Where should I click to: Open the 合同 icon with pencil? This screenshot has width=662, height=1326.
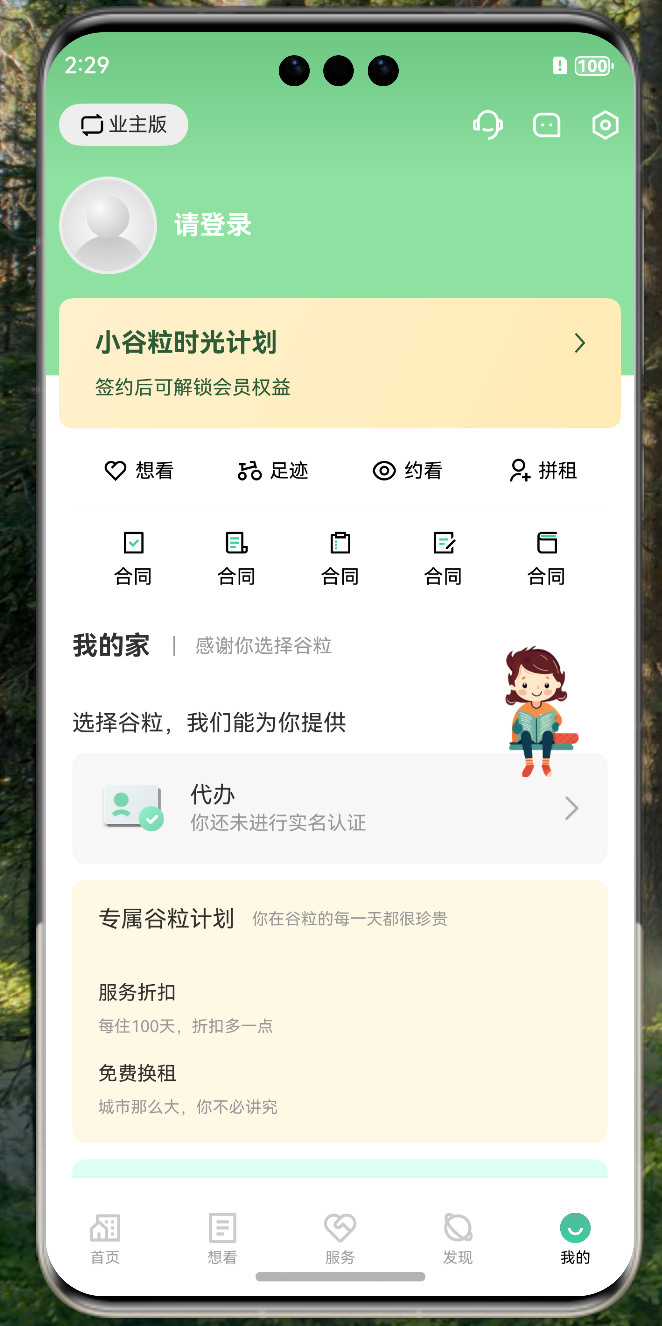coord(443,558)
